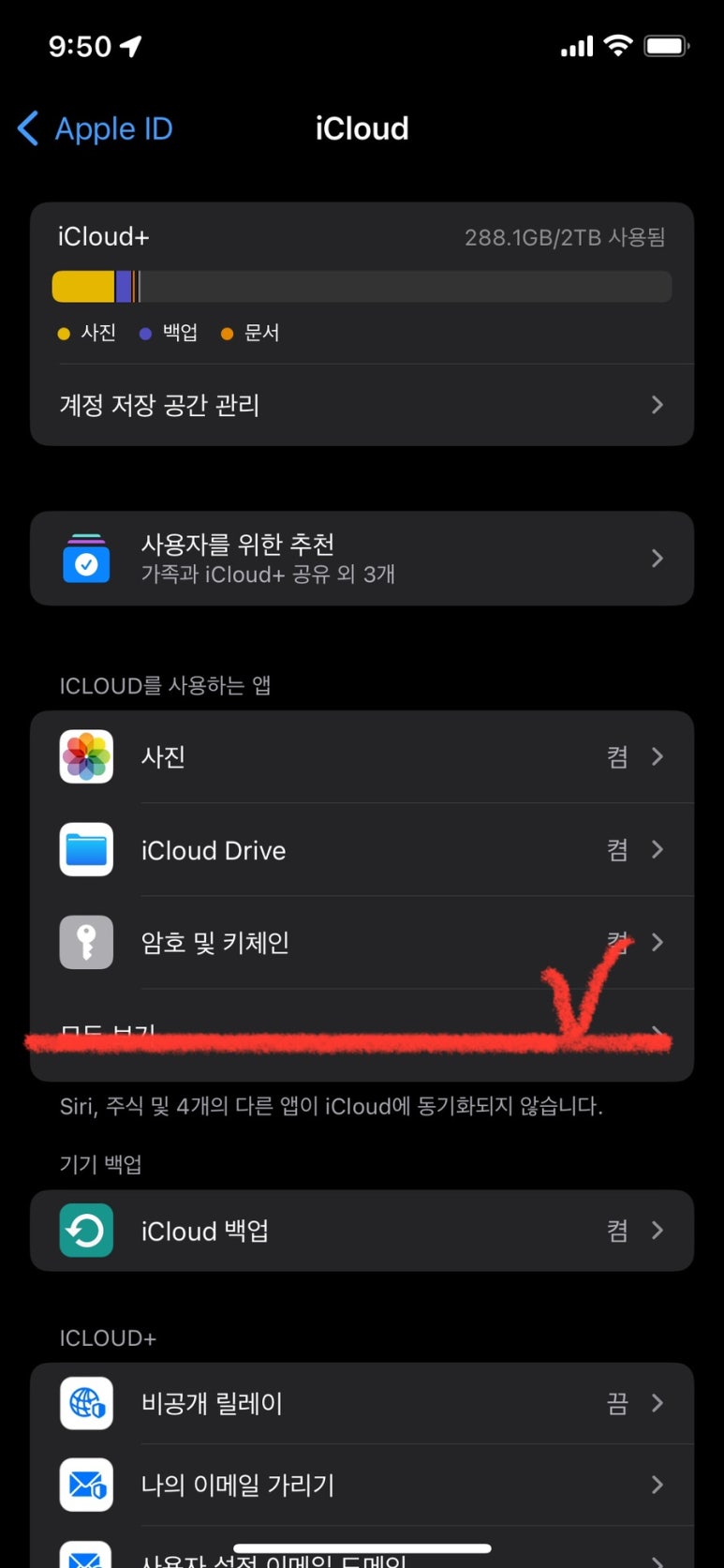The image size is (724, 1568).
Task: Open 사용자를 위한 추천
Action: tap(362, 559)
